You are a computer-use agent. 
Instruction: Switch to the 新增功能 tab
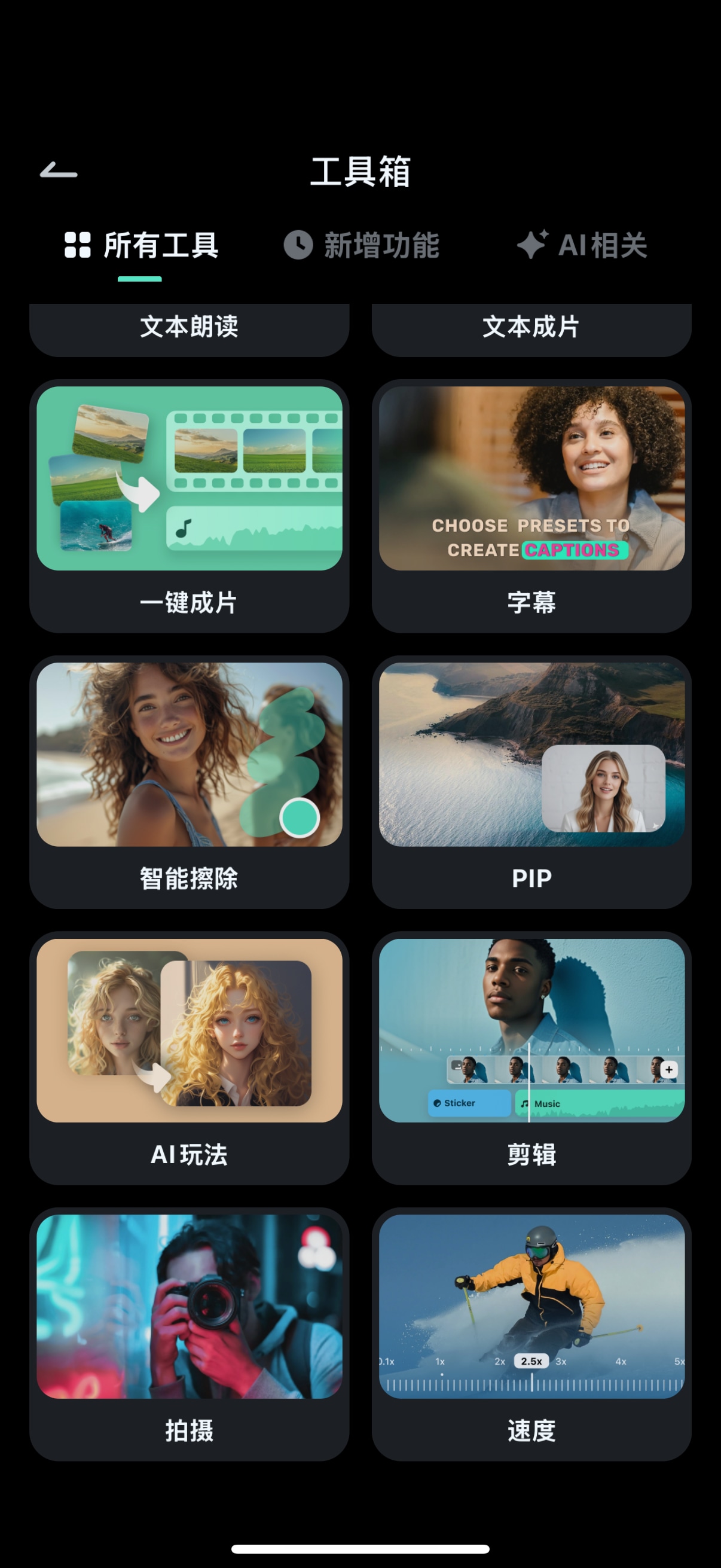point(362,245)
